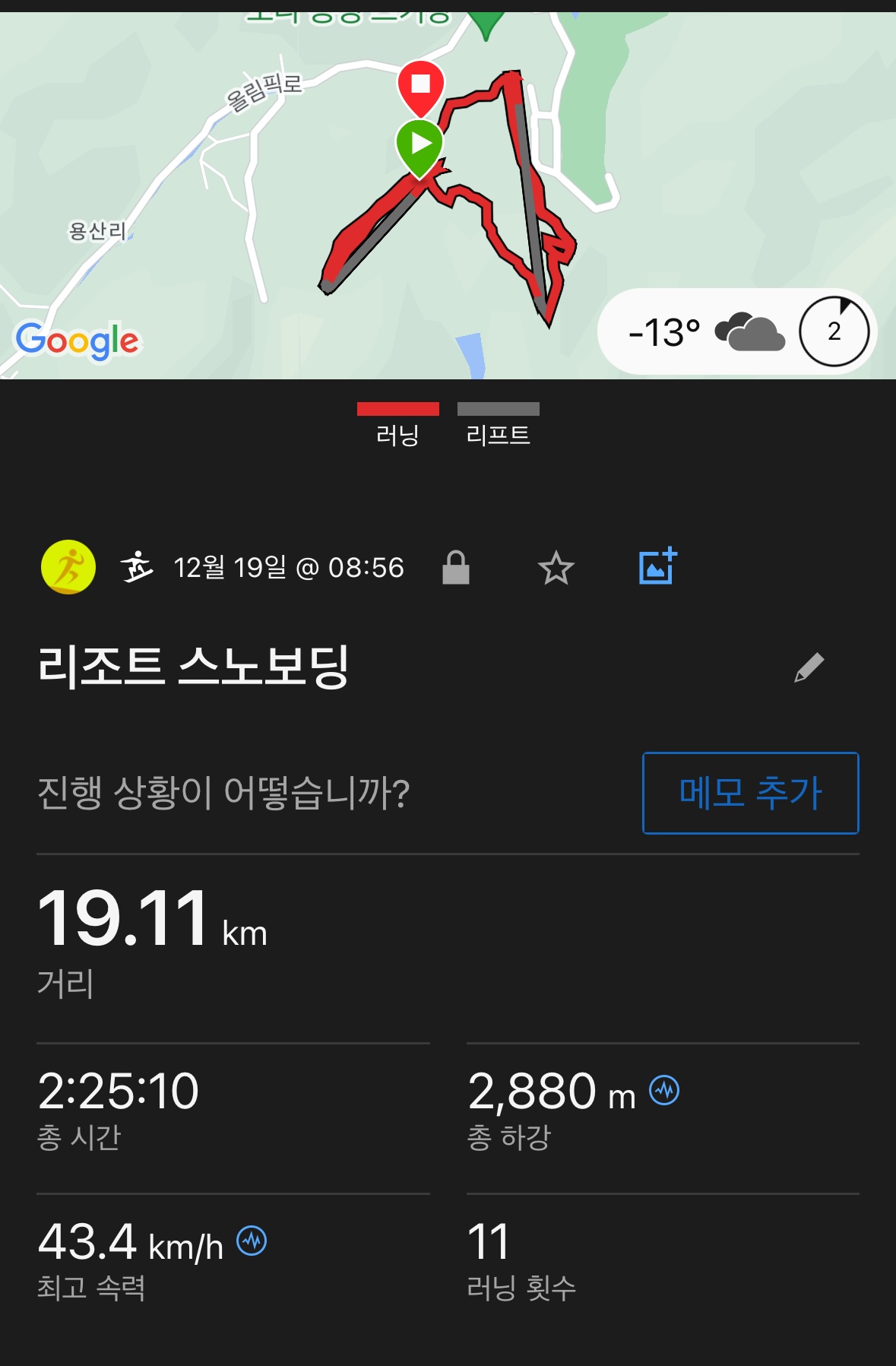Change privacy via the lock icon

coord(456,568)
